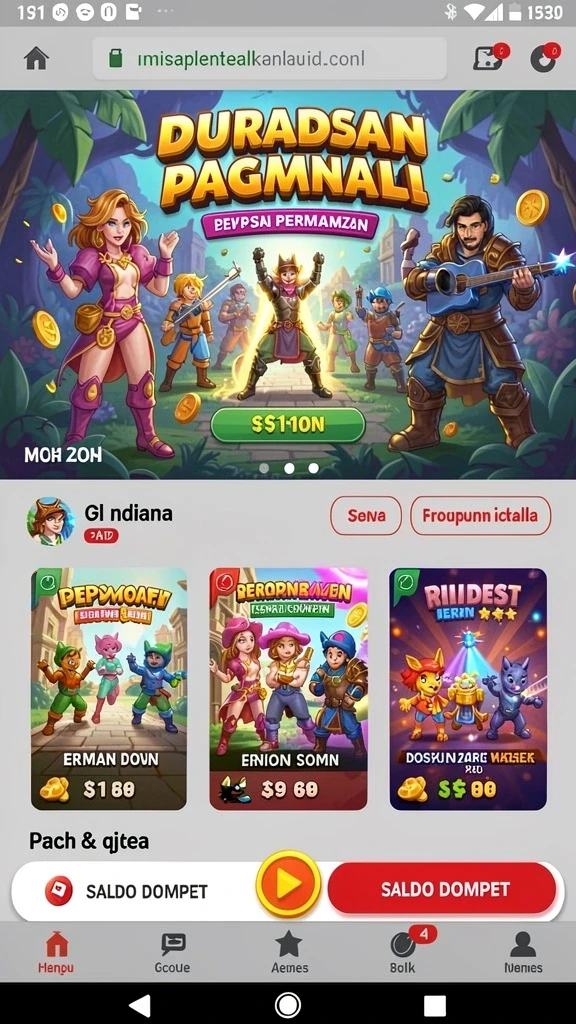Open the tabs icon with red badge
576x1024 pixels.
tap(490, 57)
